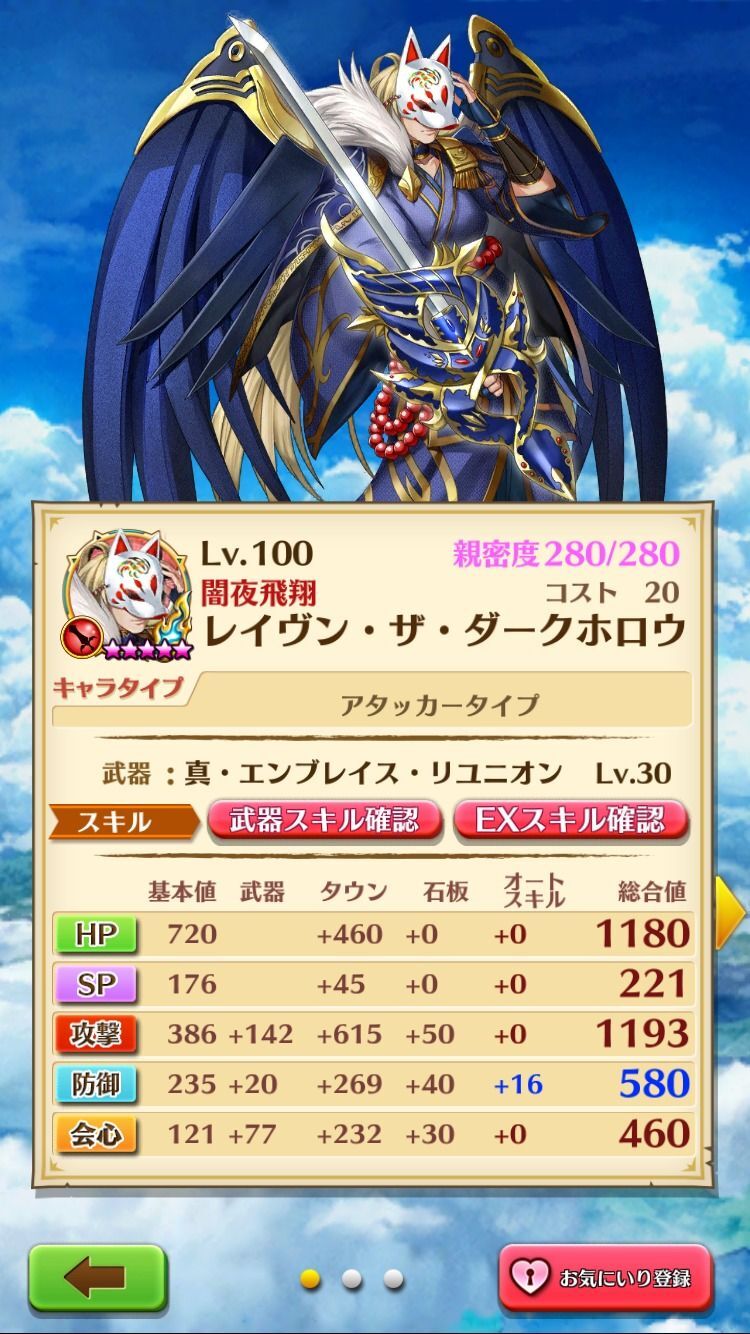Tap the 武器スキル確認 button
Viewport: 750px width, 1334px height.
325,821
